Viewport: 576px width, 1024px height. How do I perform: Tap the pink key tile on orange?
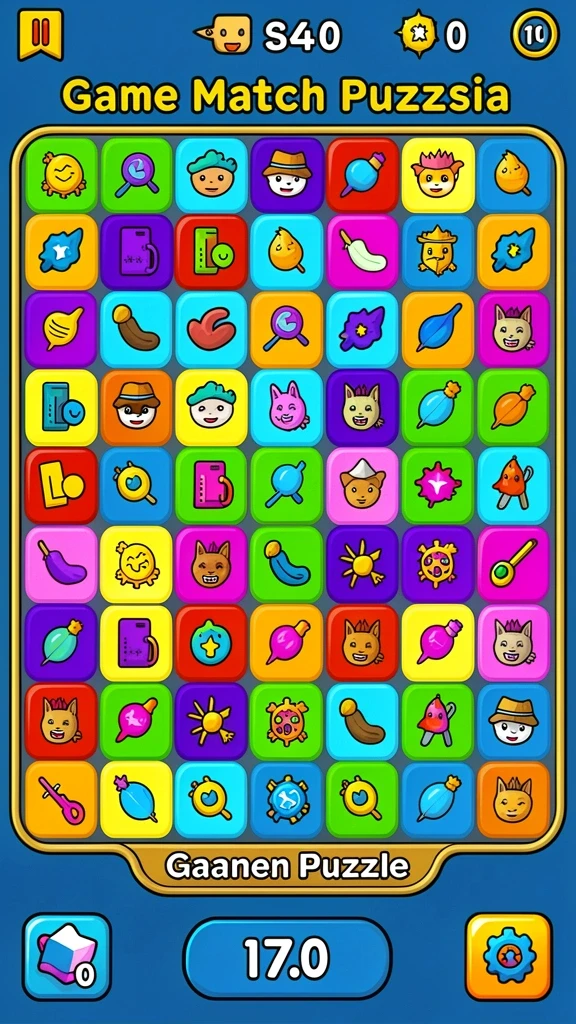(61, 799)
